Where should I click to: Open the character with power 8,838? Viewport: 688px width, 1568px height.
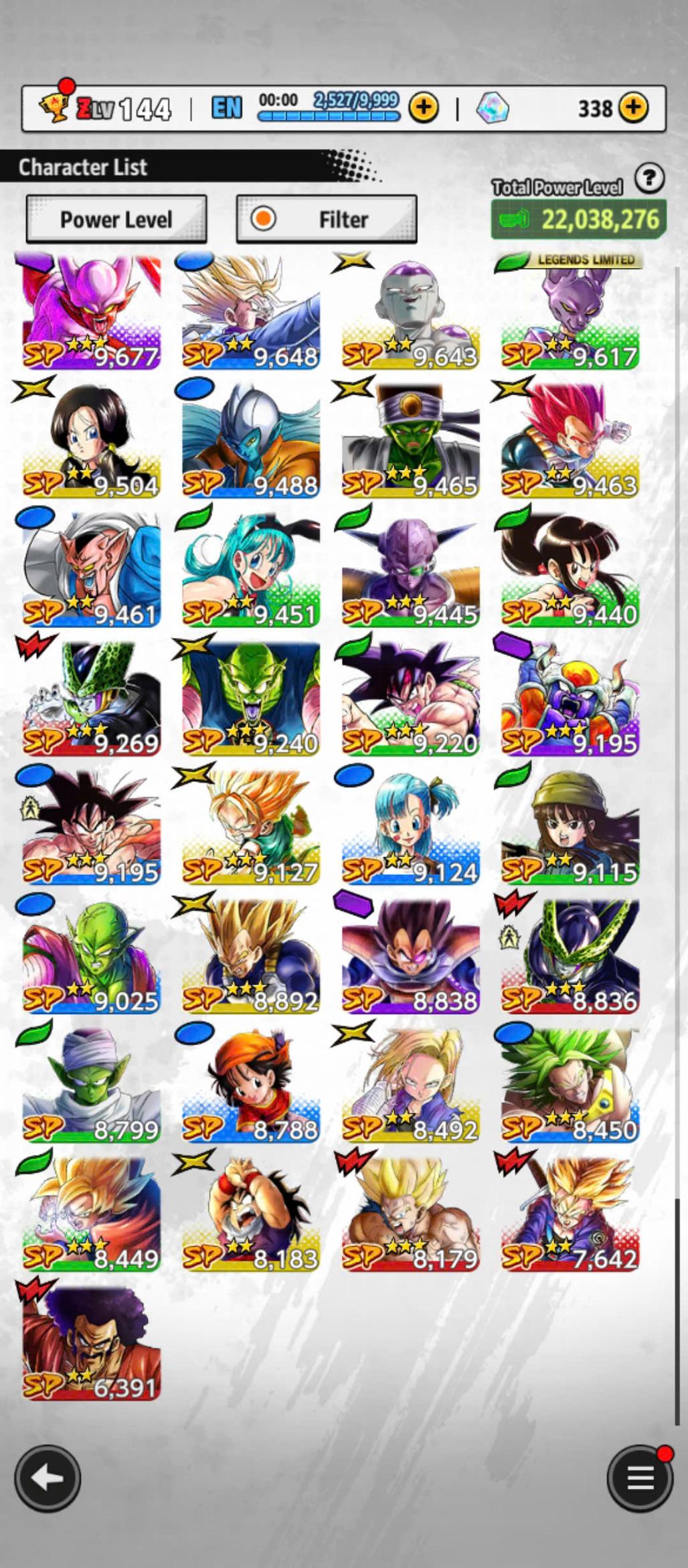pos(411,957)
